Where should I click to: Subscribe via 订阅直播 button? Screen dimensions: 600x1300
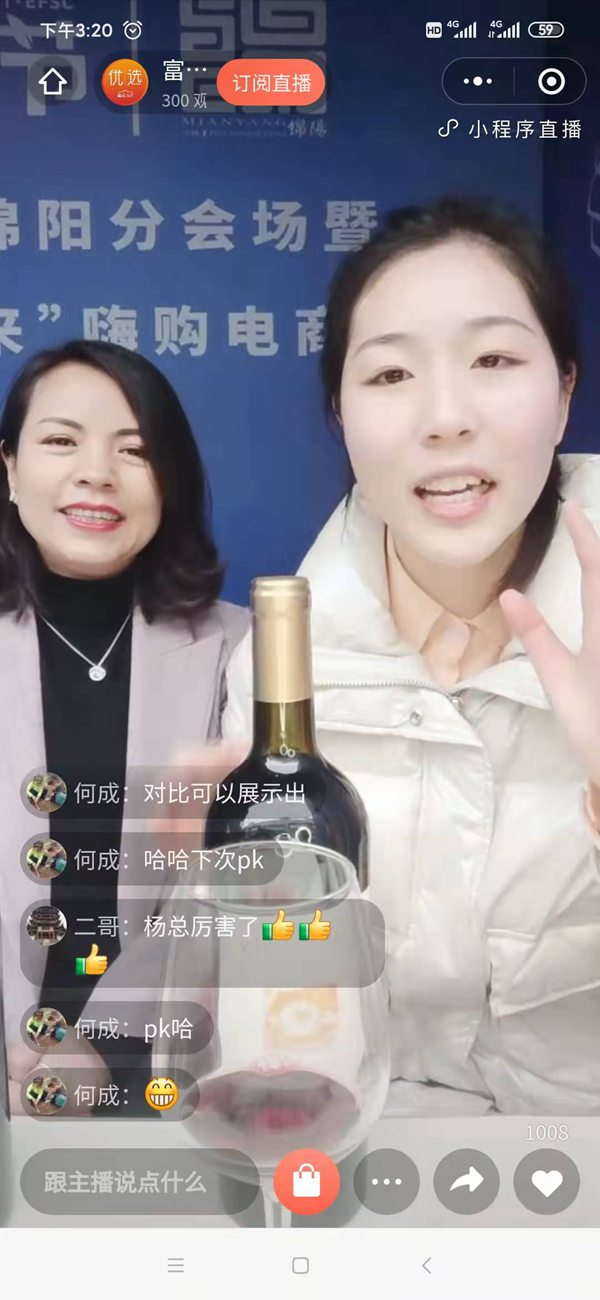pyautogui.click(x=271, y=83)
